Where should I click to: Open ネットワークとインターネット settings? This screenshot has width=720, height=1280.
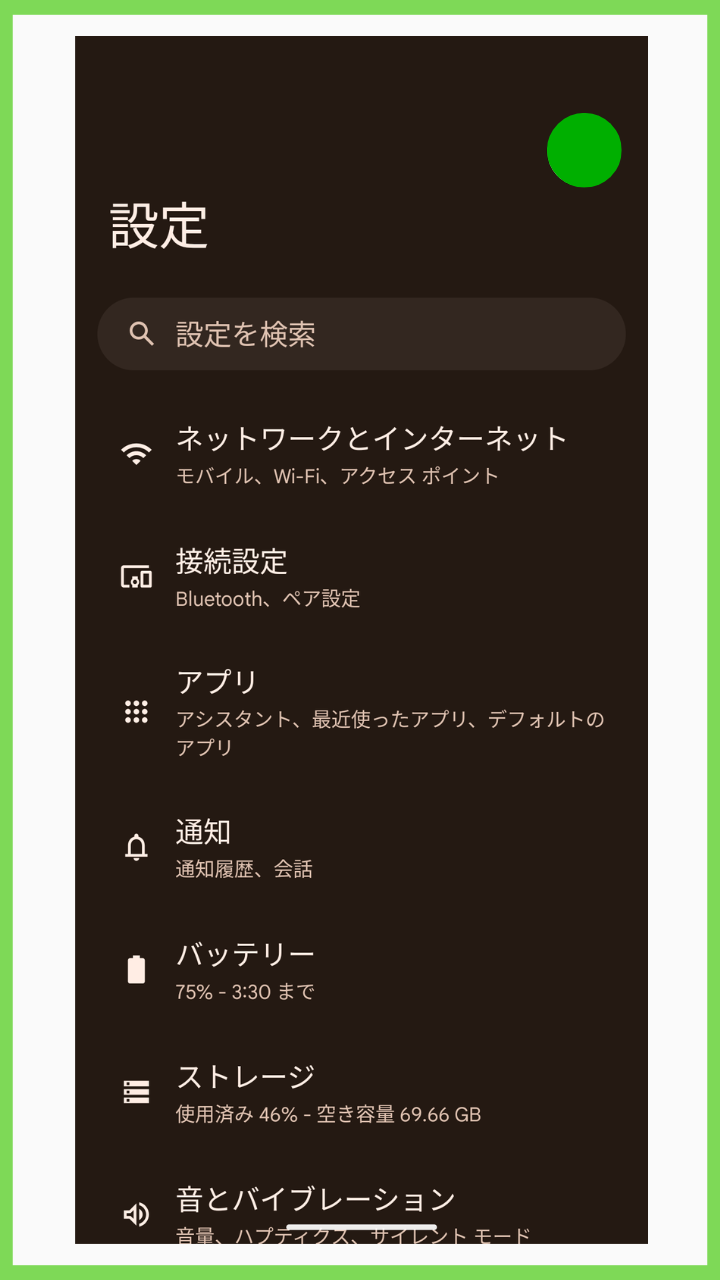[361, 455]
